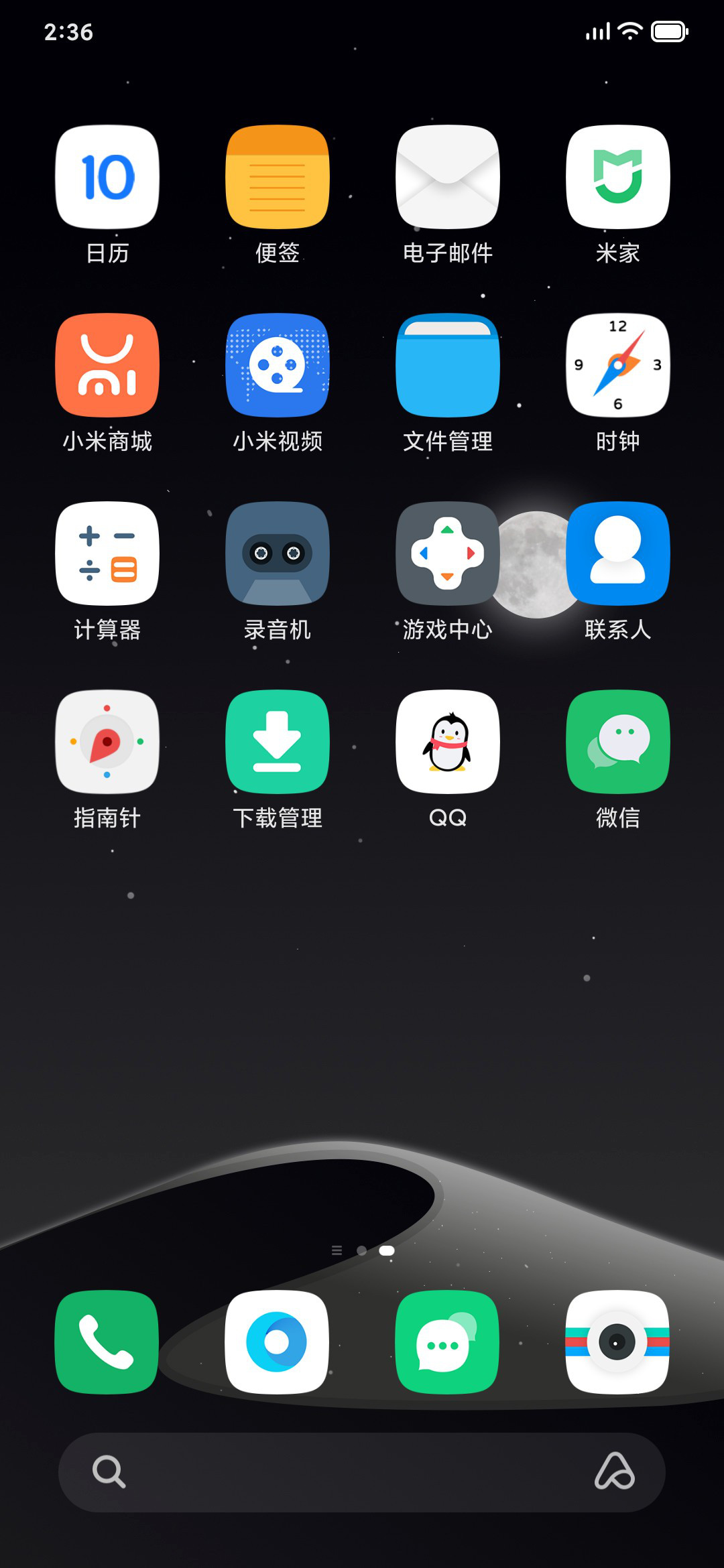Open the phone dialer in dock
724x1568 pixels.
(x=107, y=1342)
